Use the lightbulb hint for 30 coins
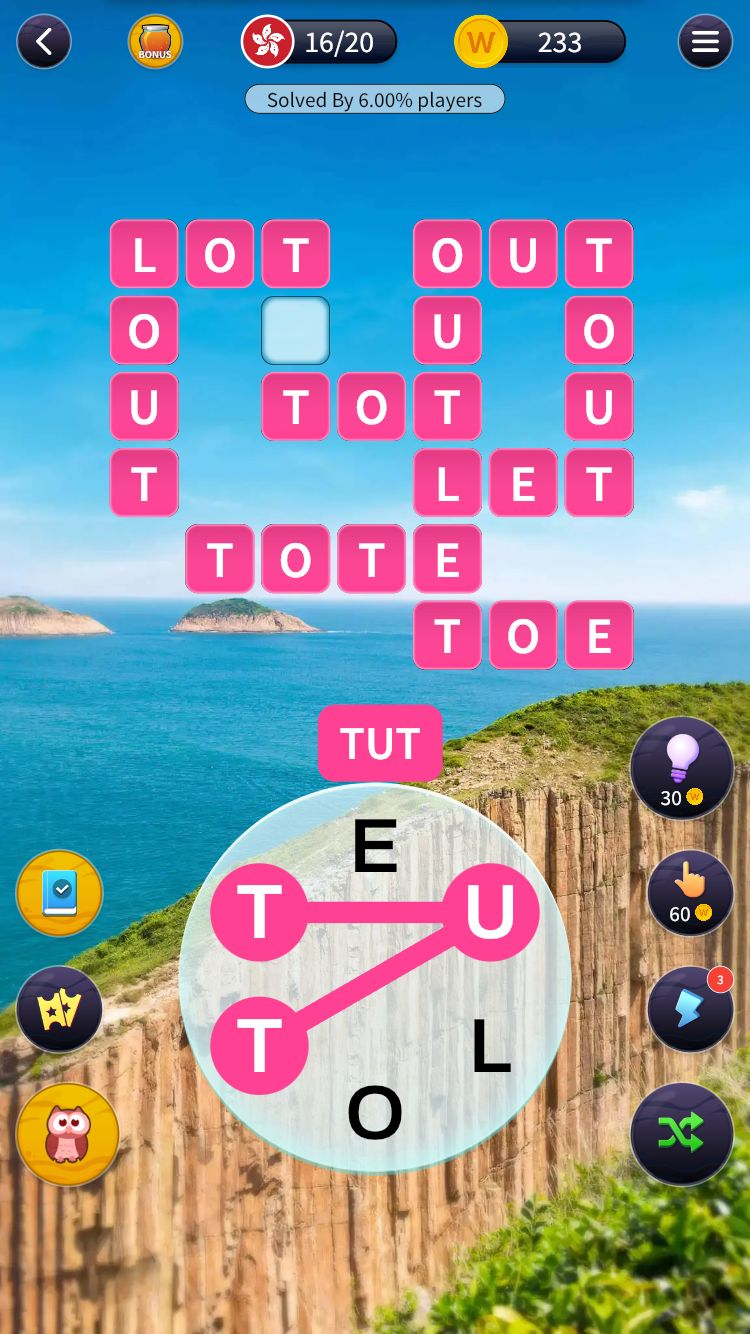Viewport: 750px width, 1334px height. click(682, 768)
